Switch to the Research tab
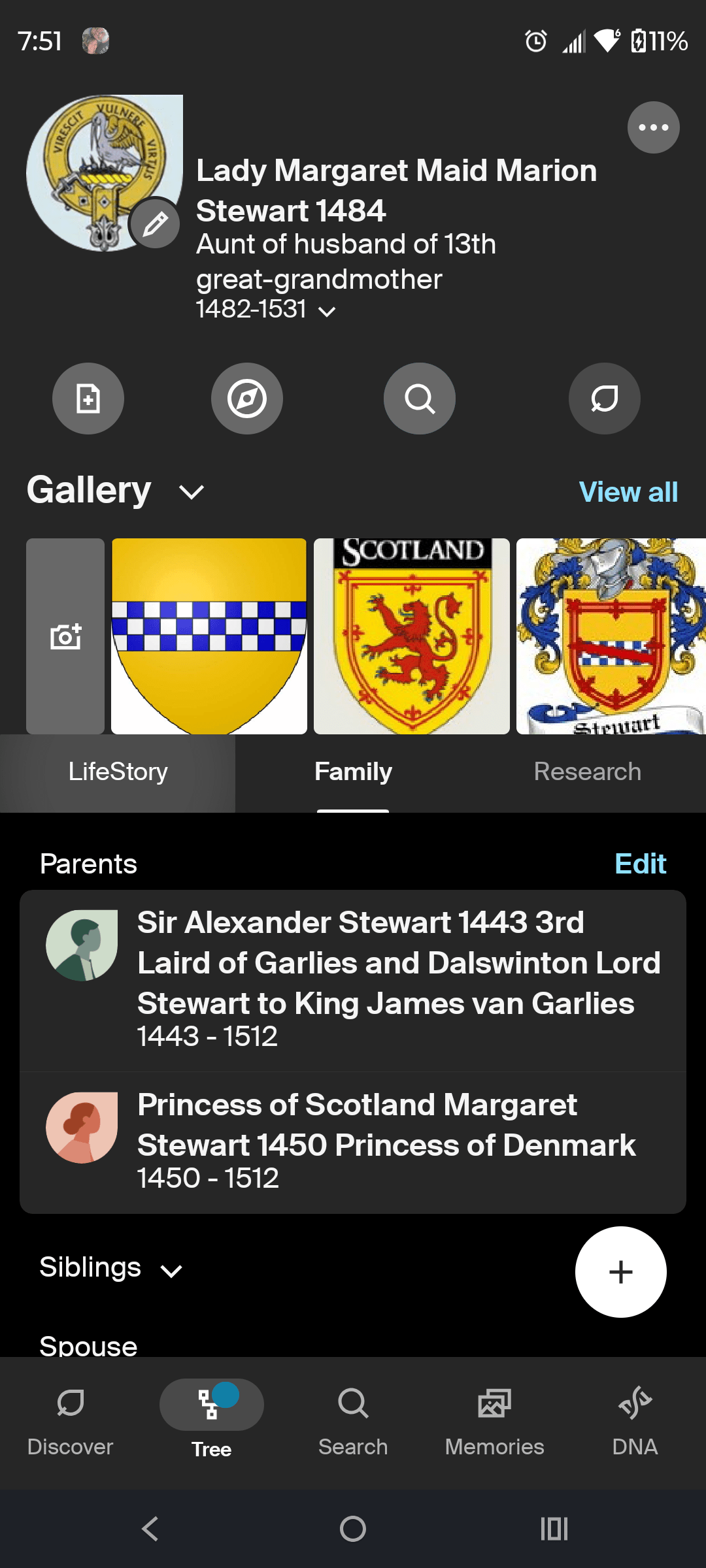 [x=587, y=772]
